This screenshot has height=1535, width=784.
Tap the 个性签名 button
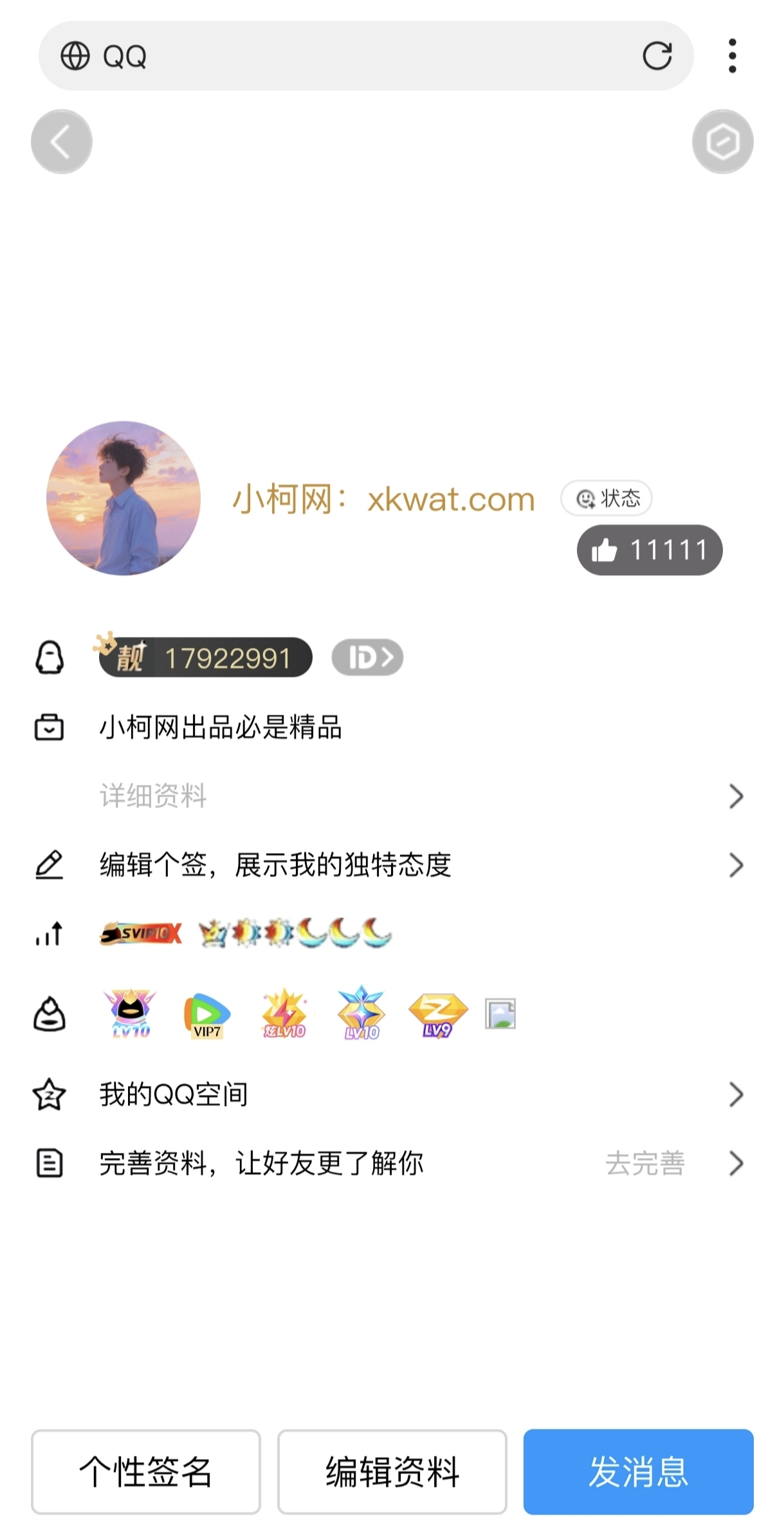pos(146,1472)
